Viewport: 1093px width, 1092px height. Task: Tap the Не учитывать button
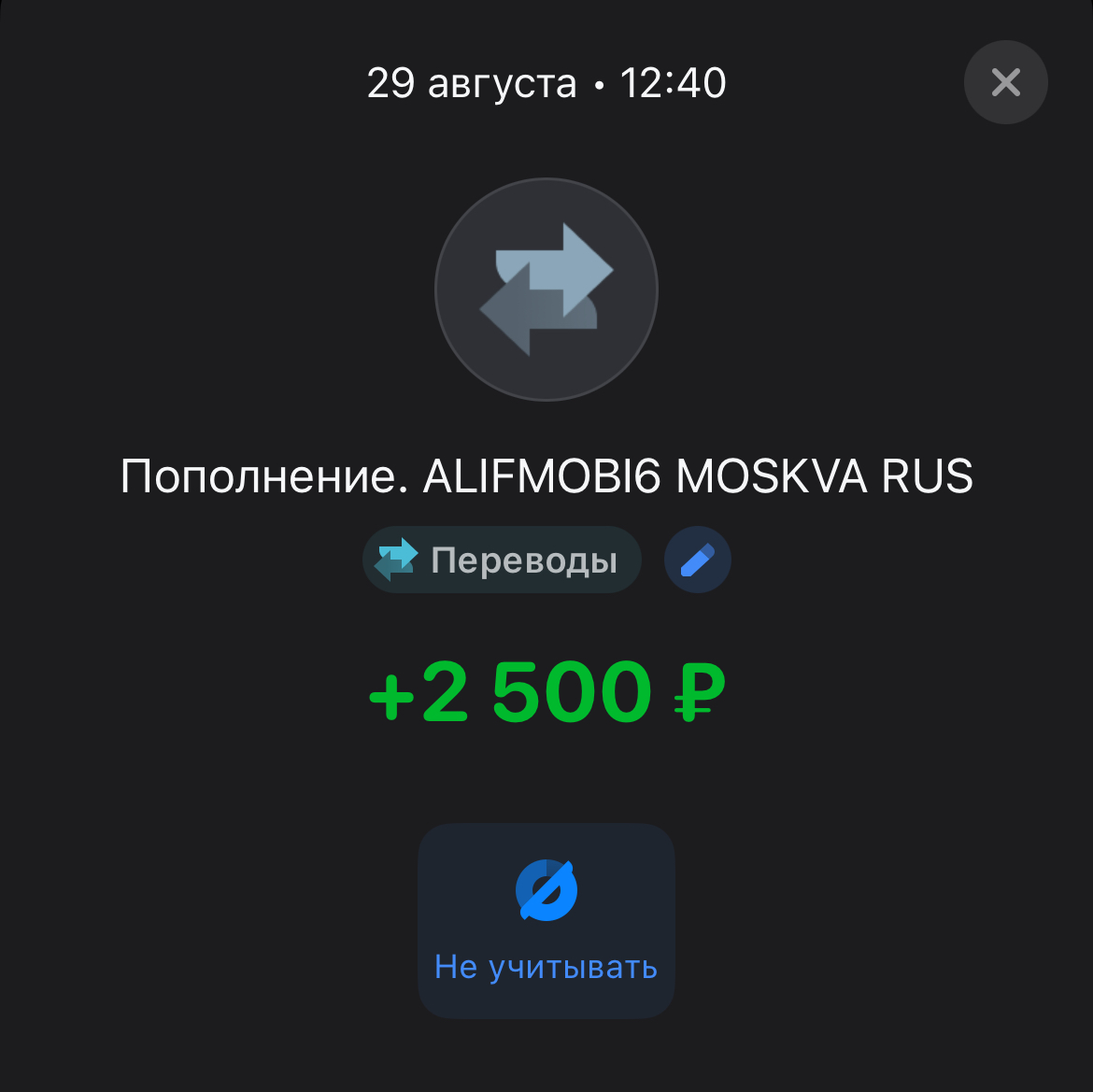546,920
